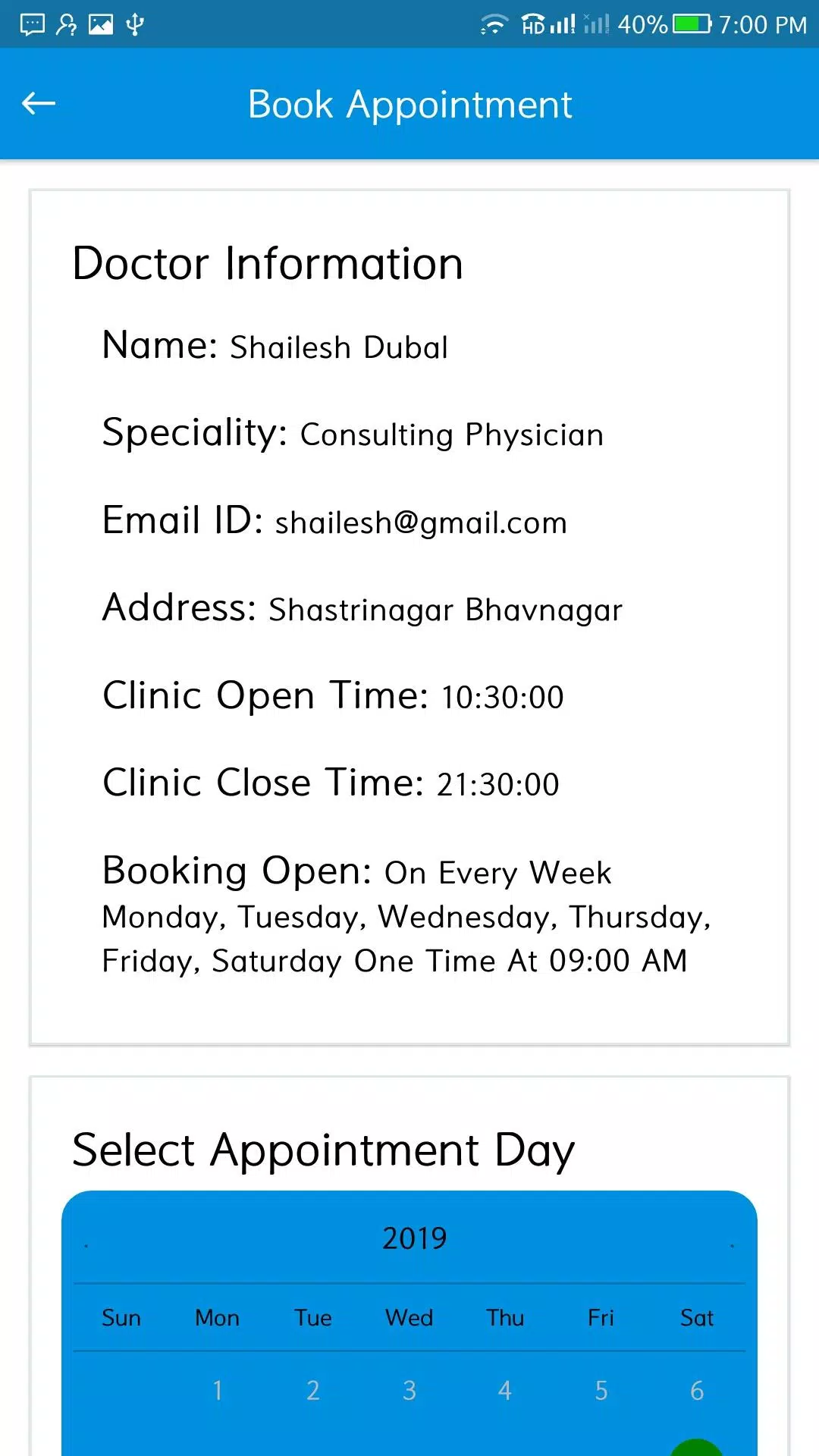819x1456 pixels.
Task: Select day 2 in the calendar
Action: point(313,1391)
